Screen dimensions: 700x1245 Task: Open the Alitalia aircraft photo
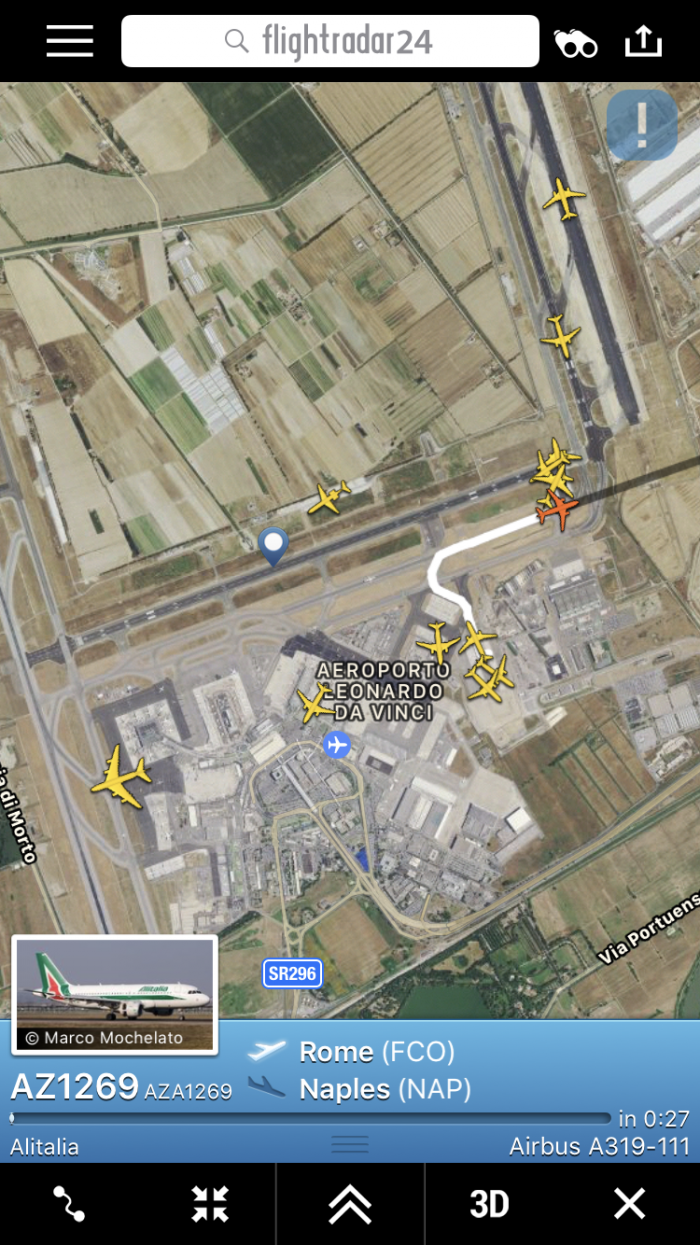(x=114, y=994)
